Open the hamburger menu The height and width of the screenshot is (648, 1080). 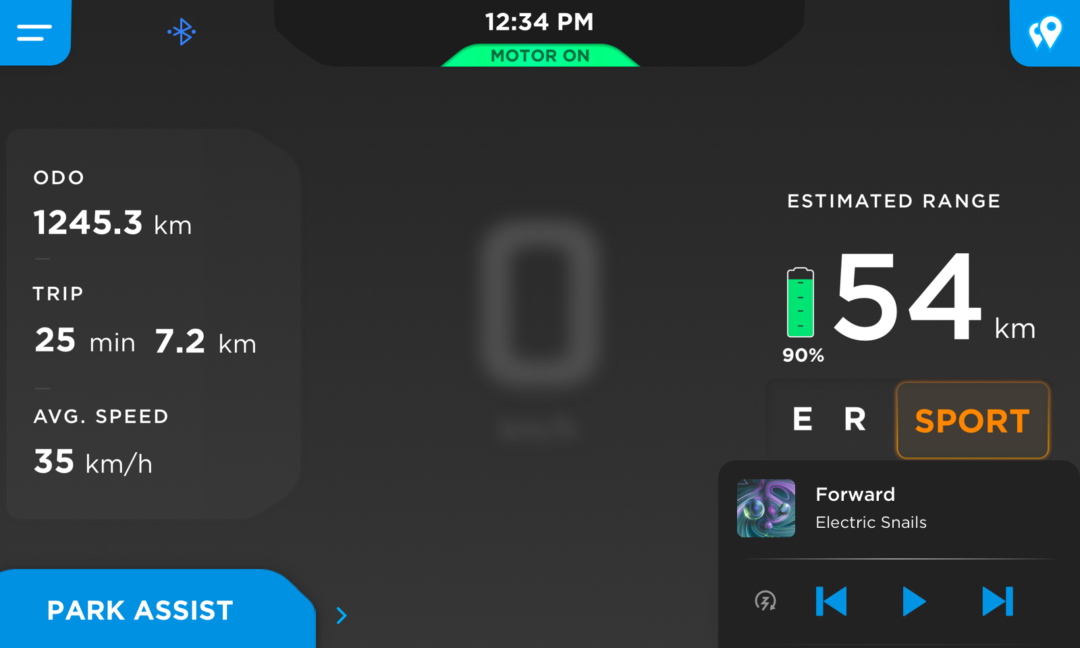pos(34,32)
